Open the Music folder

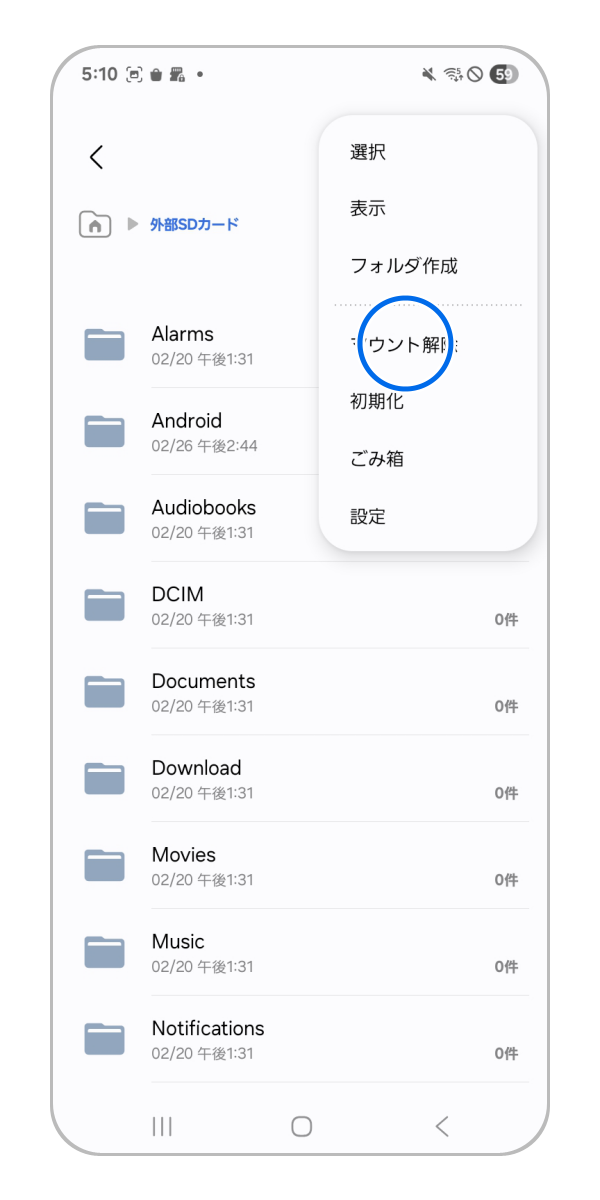coord(178,953)
